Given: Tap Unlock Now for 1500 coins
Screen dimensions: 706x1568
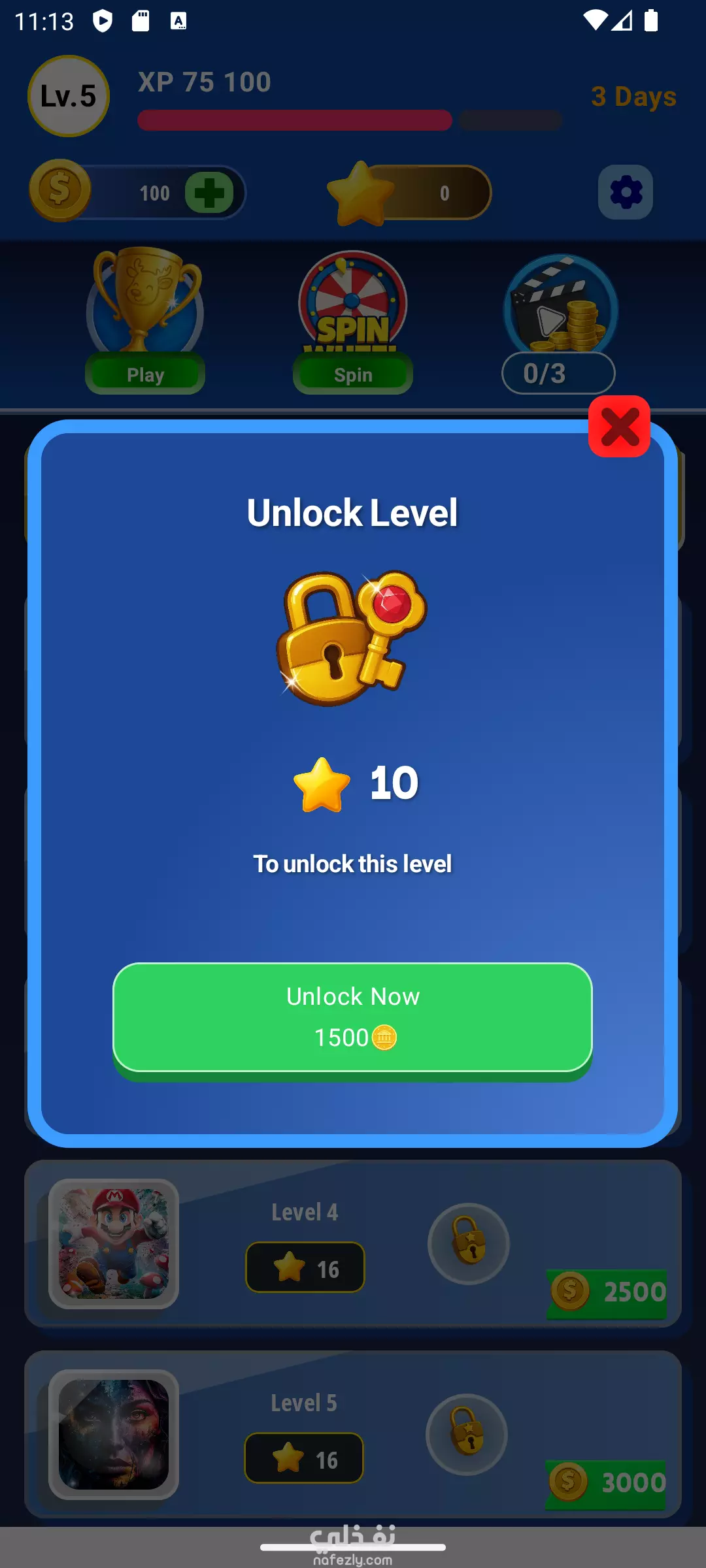Looking at the screenshot, I should click(352, 1017).
